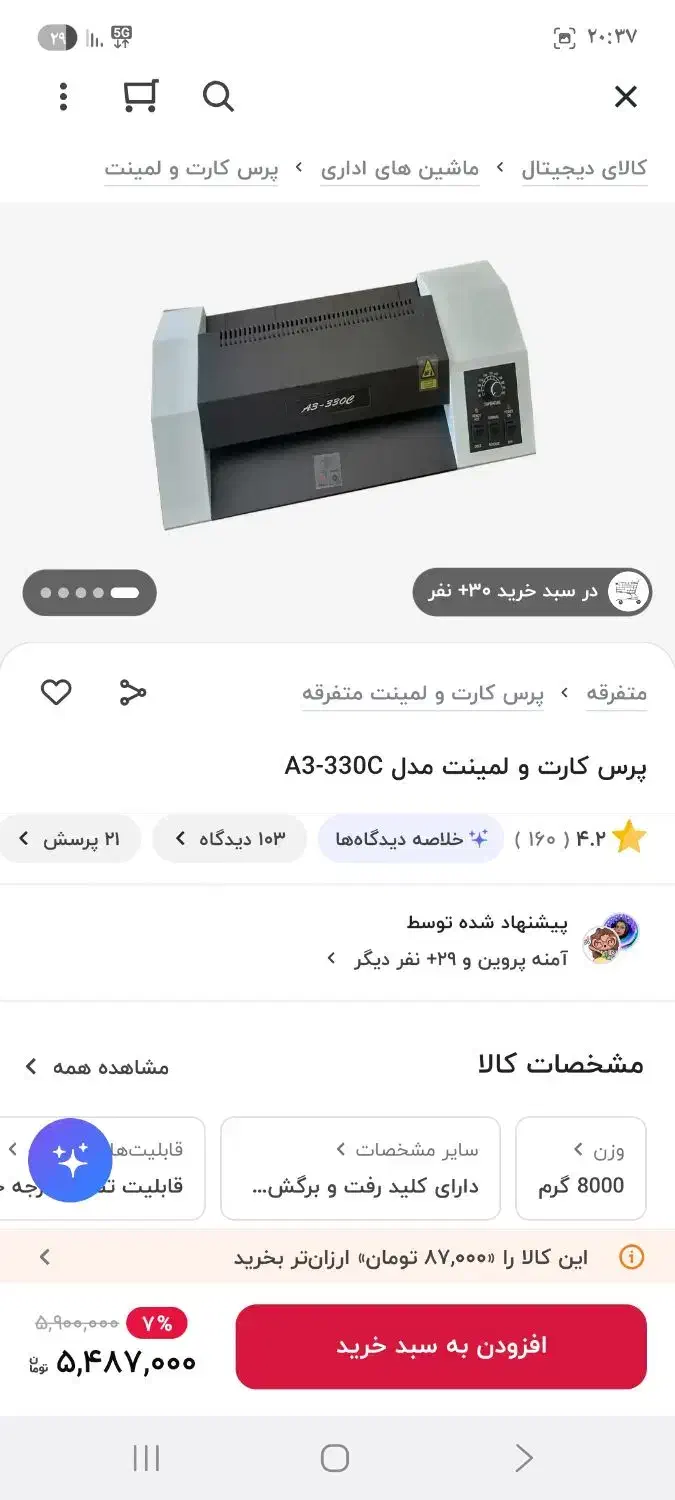Tap مشاهده همه for specifications
675x1500 pixels.
[96, 1067]
